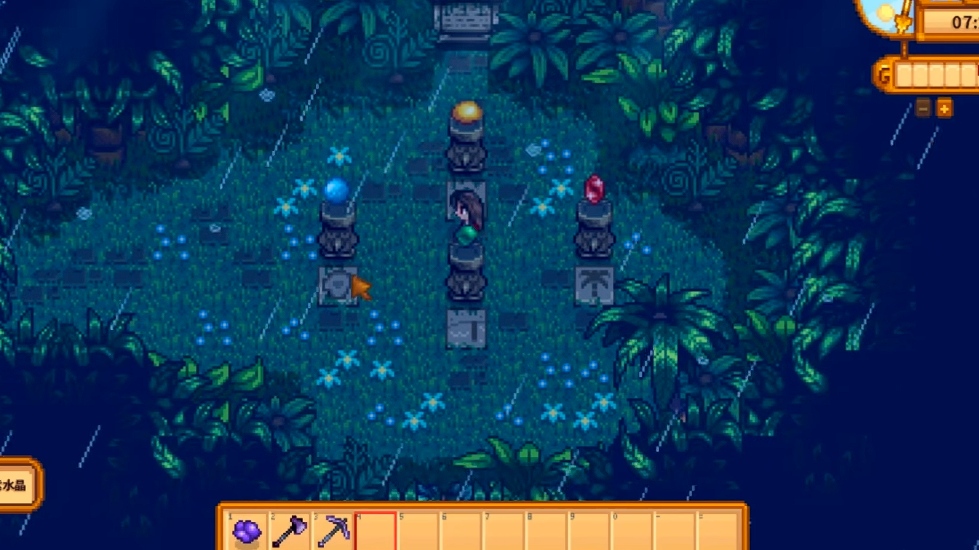Equip the pickaxe from the hotbar
This screenshot has height=550, width=979.
[333, 531]
